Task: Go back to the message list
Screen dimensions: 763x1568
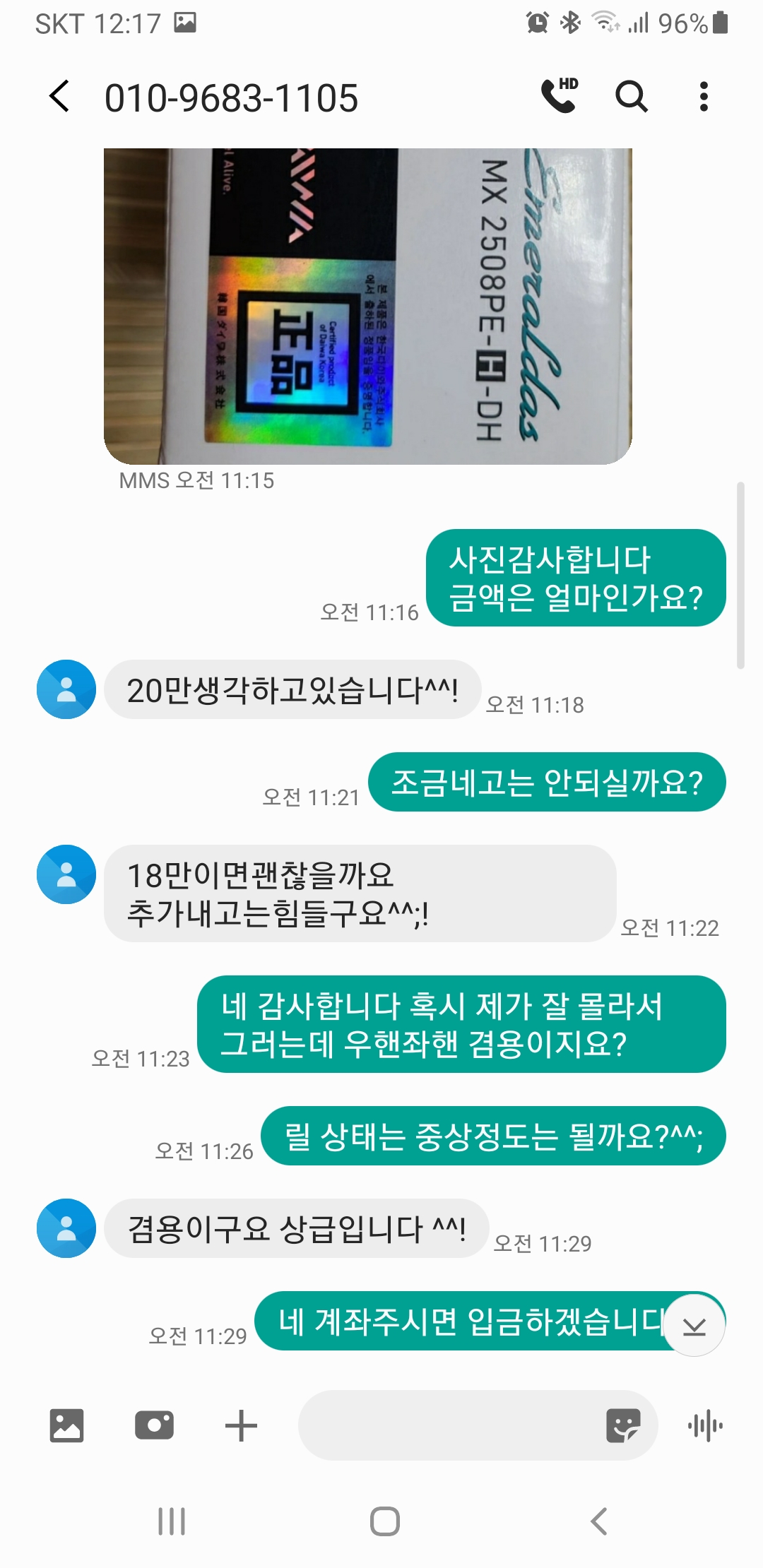Action: click(61, 97)
